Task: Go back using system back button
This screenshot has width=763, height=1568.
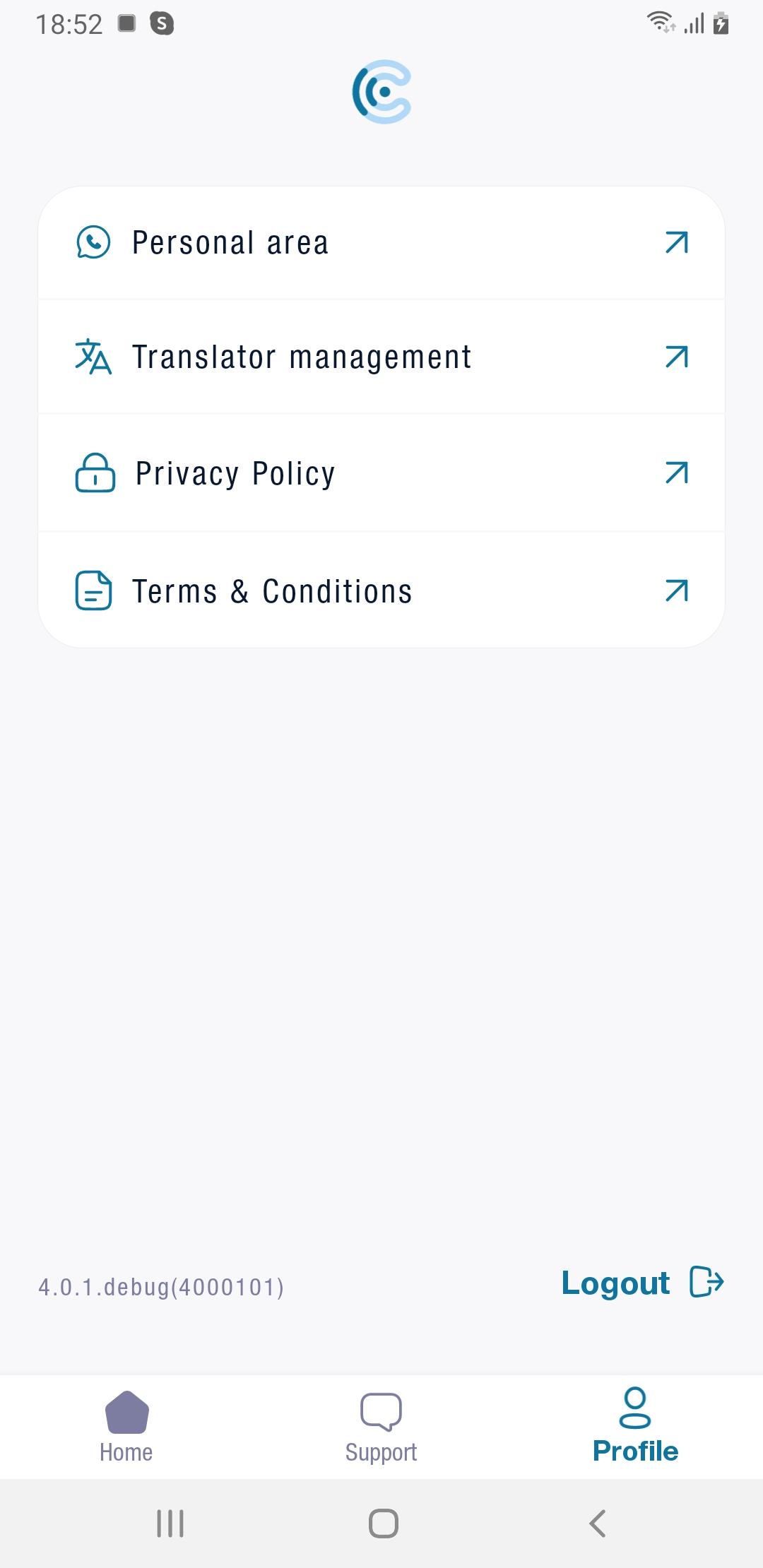Action: click(598, 1524)
